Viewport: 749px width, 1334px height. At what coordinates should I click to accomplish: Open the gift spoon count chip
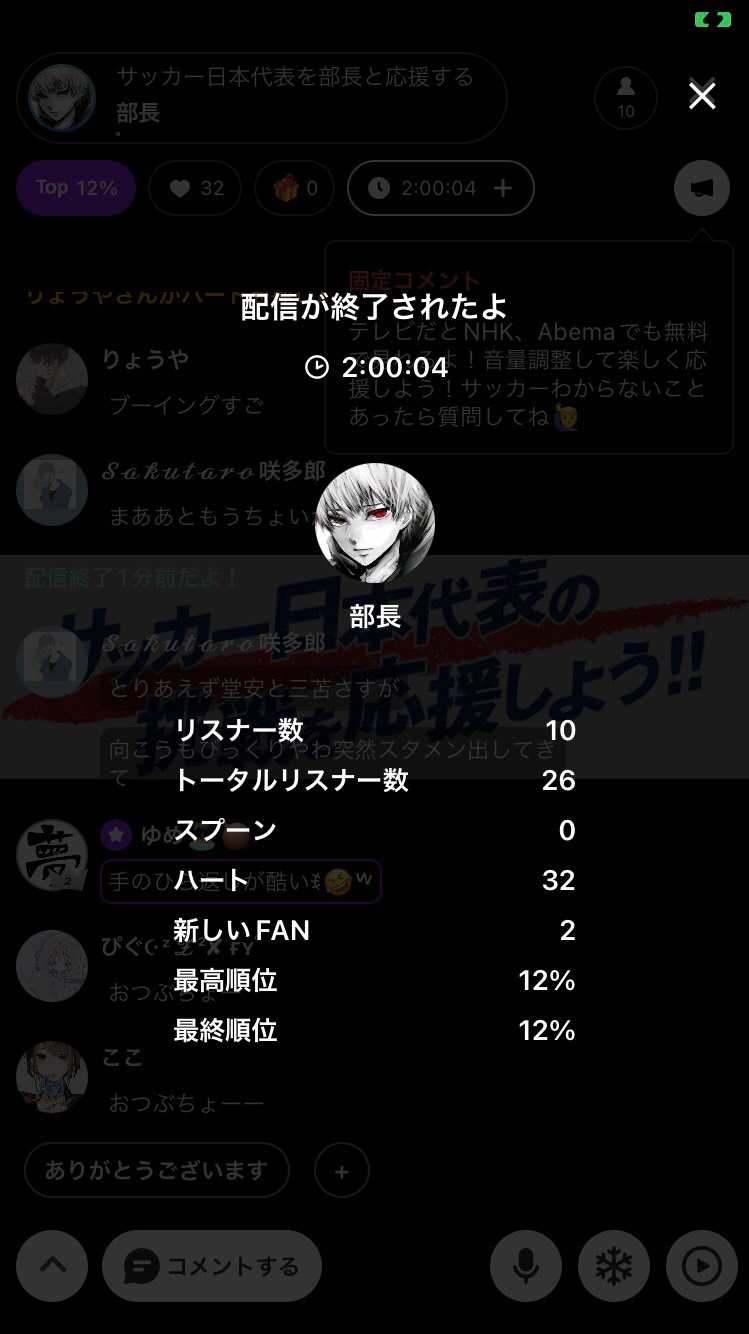tap(294, 188)
